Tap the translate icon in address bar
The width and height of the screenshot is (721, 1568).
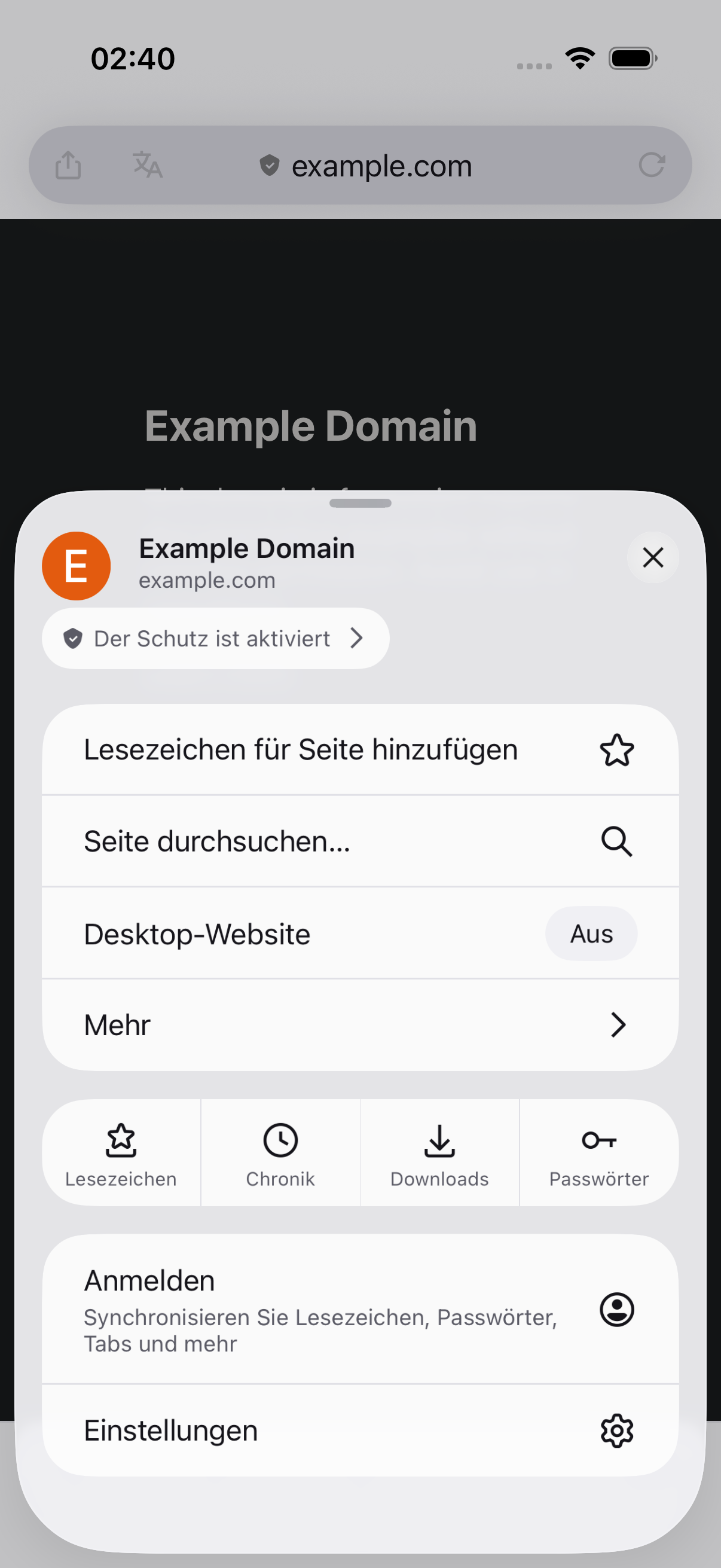point(147,165)
